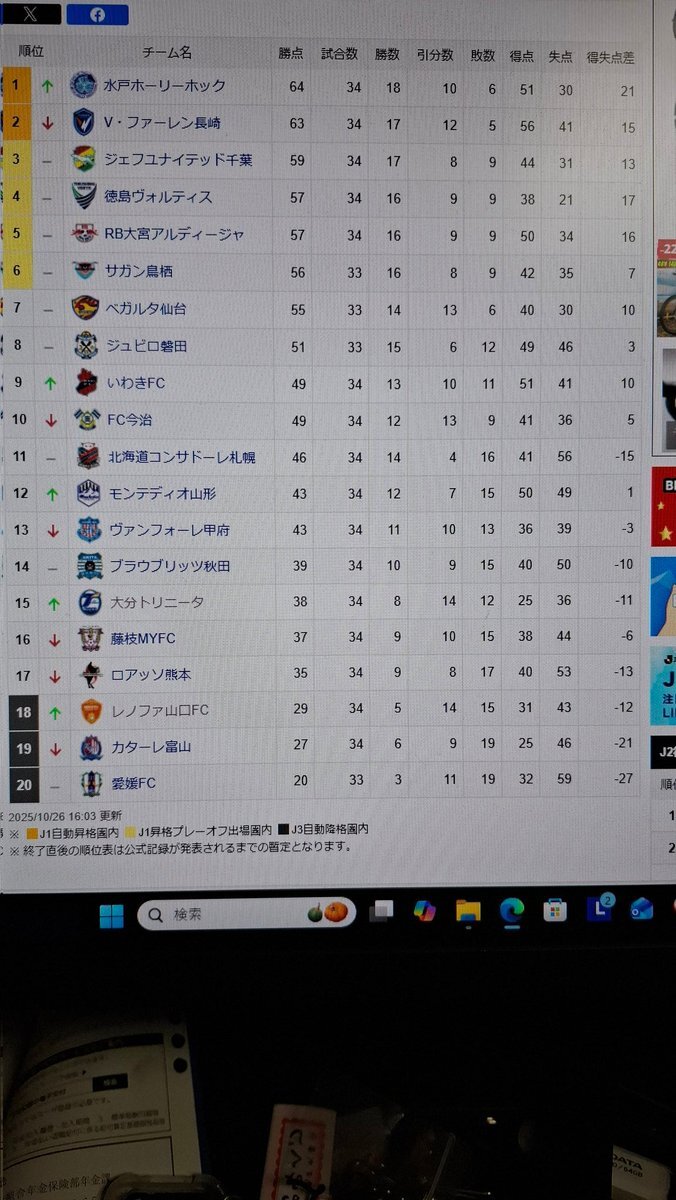Go to the ベガルタ仙台 team page
The width and height of the screenshot is (676, 1200).
click(x=146, y=309)
